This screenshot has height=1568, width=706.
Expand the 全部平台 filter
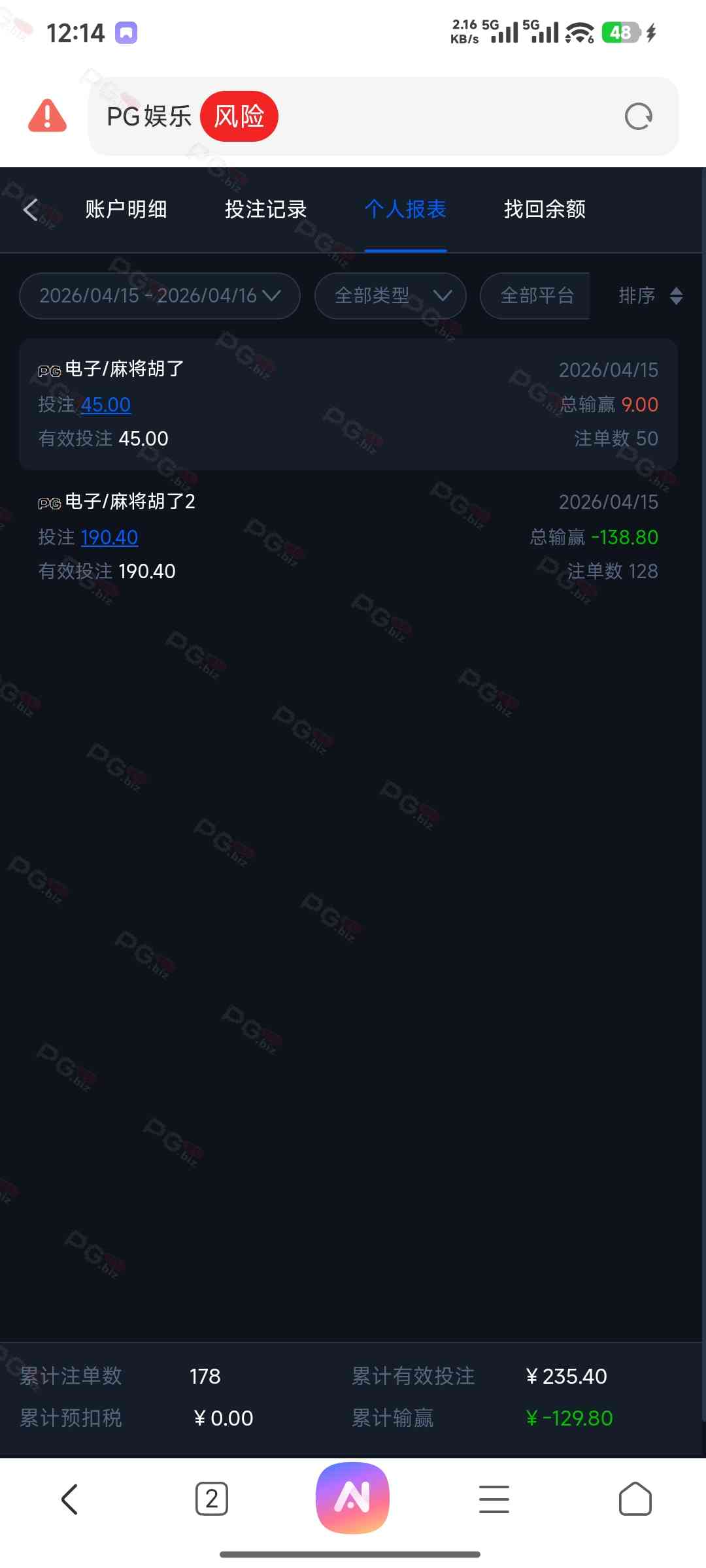click(x=536, y=296)
